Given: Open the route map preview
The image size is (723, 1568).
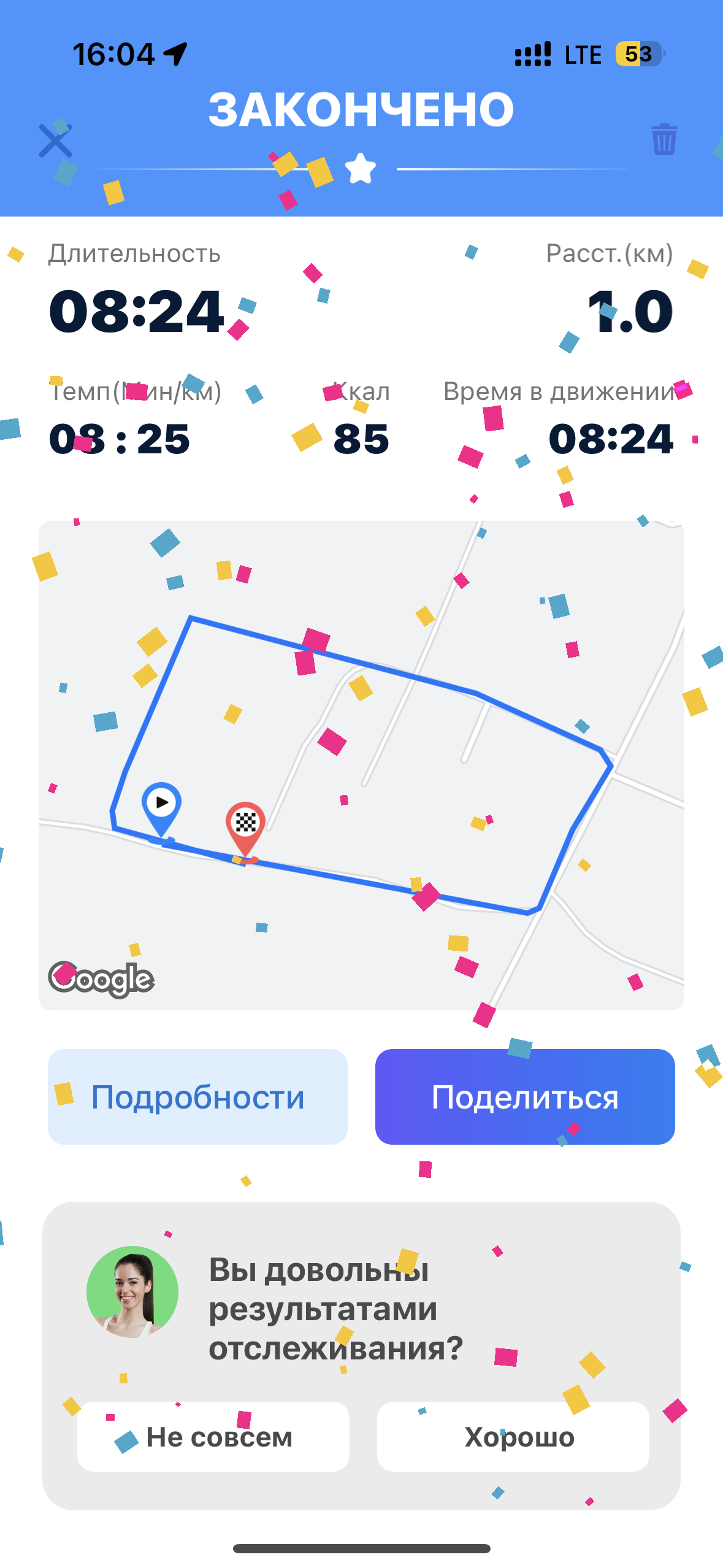Looking at the screenshot, I should click(x=361, y=764).
